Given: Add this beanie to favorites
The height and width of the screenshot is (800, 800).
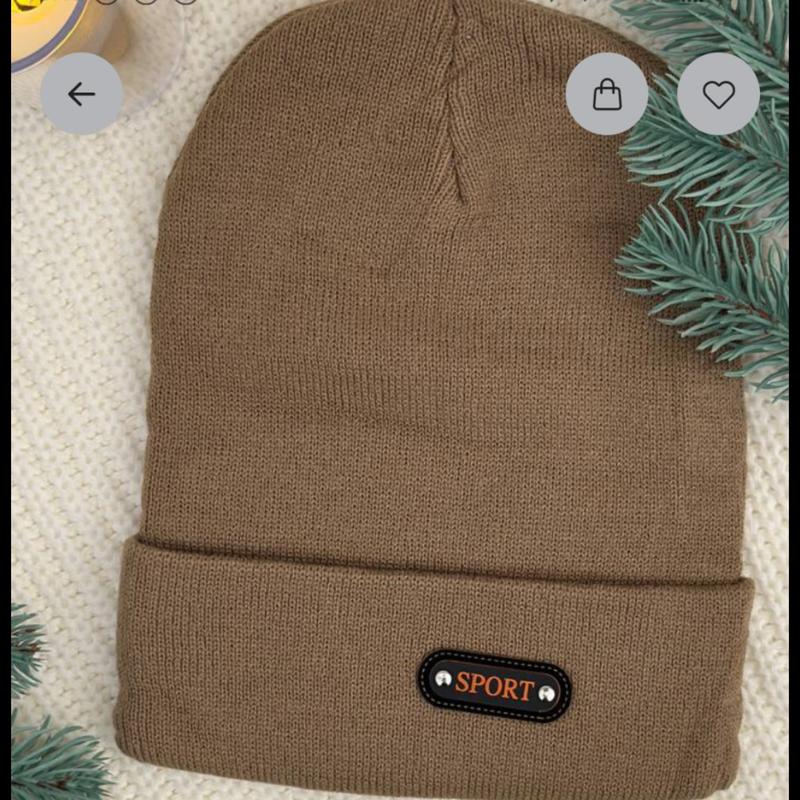Looking at the screenshot, I should 718,94.
